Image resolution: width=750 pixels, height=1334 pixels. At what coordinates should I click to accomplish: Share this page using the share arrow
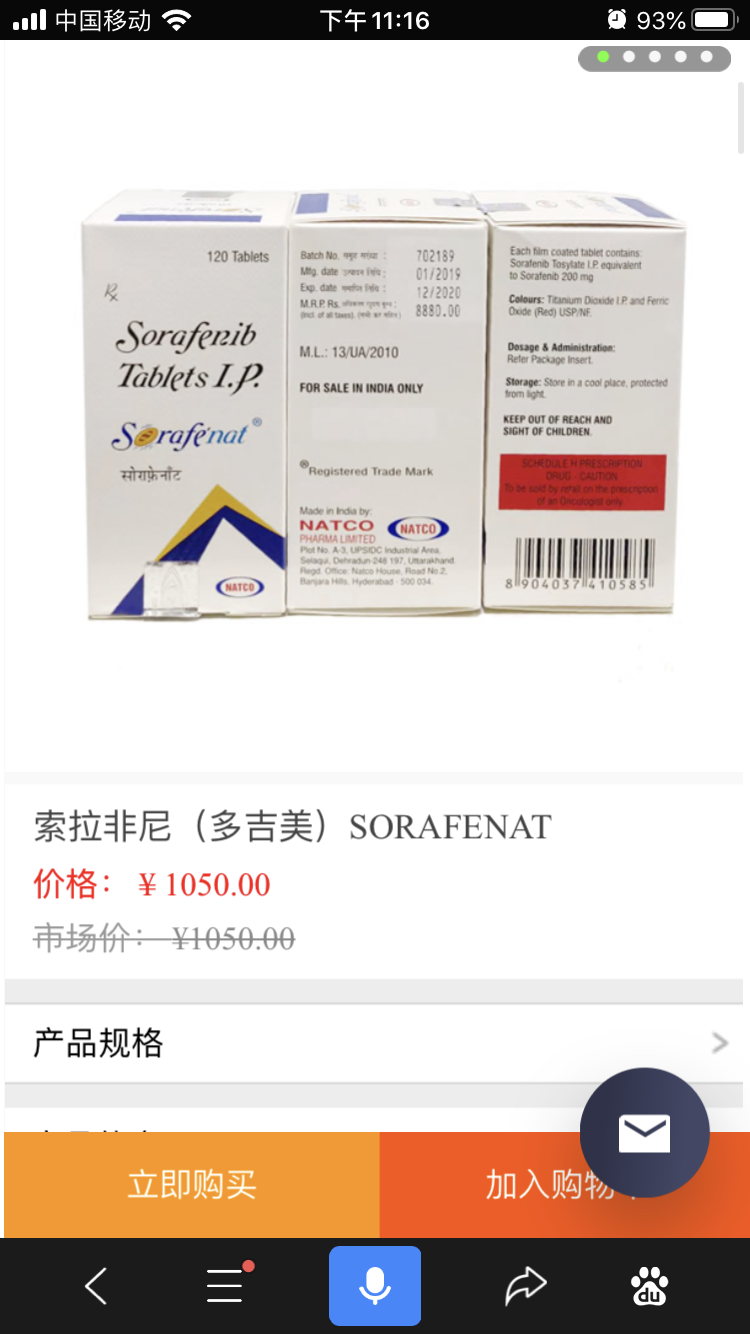[525, 1286]
